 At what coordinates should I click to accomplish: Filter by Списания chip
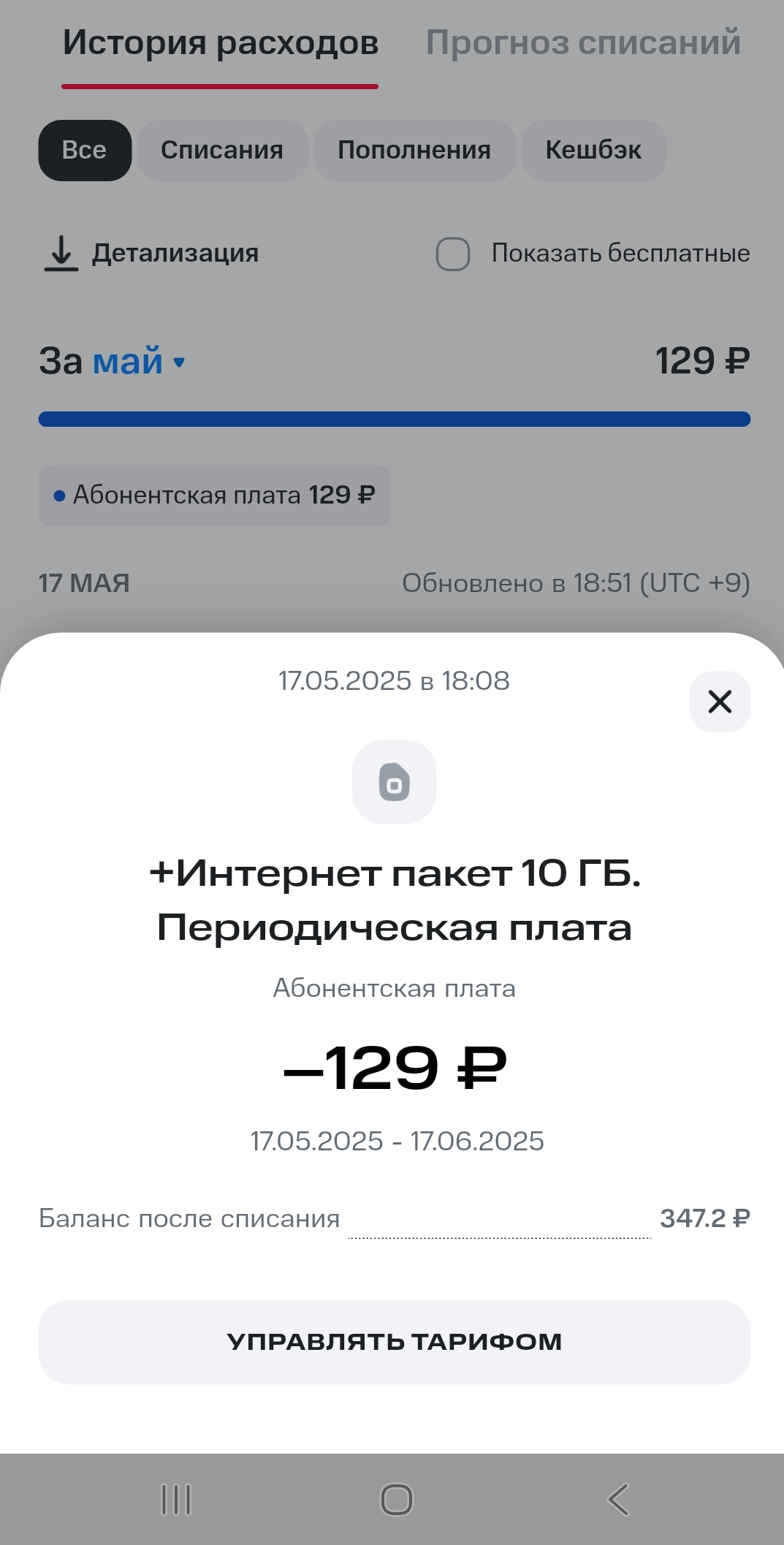222,151
